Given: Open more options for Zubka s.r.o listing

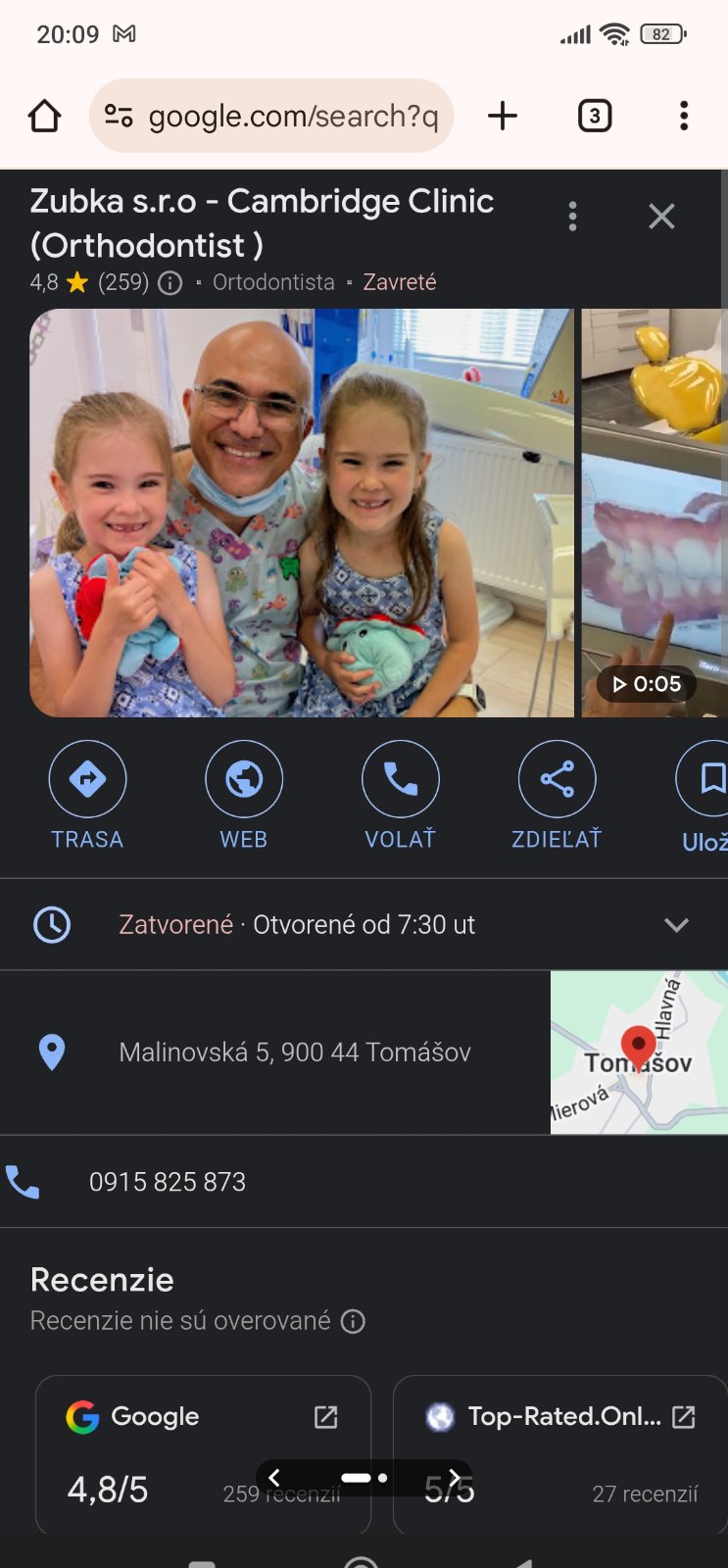Looking at the screenshot, I should (x=573, y=217).
